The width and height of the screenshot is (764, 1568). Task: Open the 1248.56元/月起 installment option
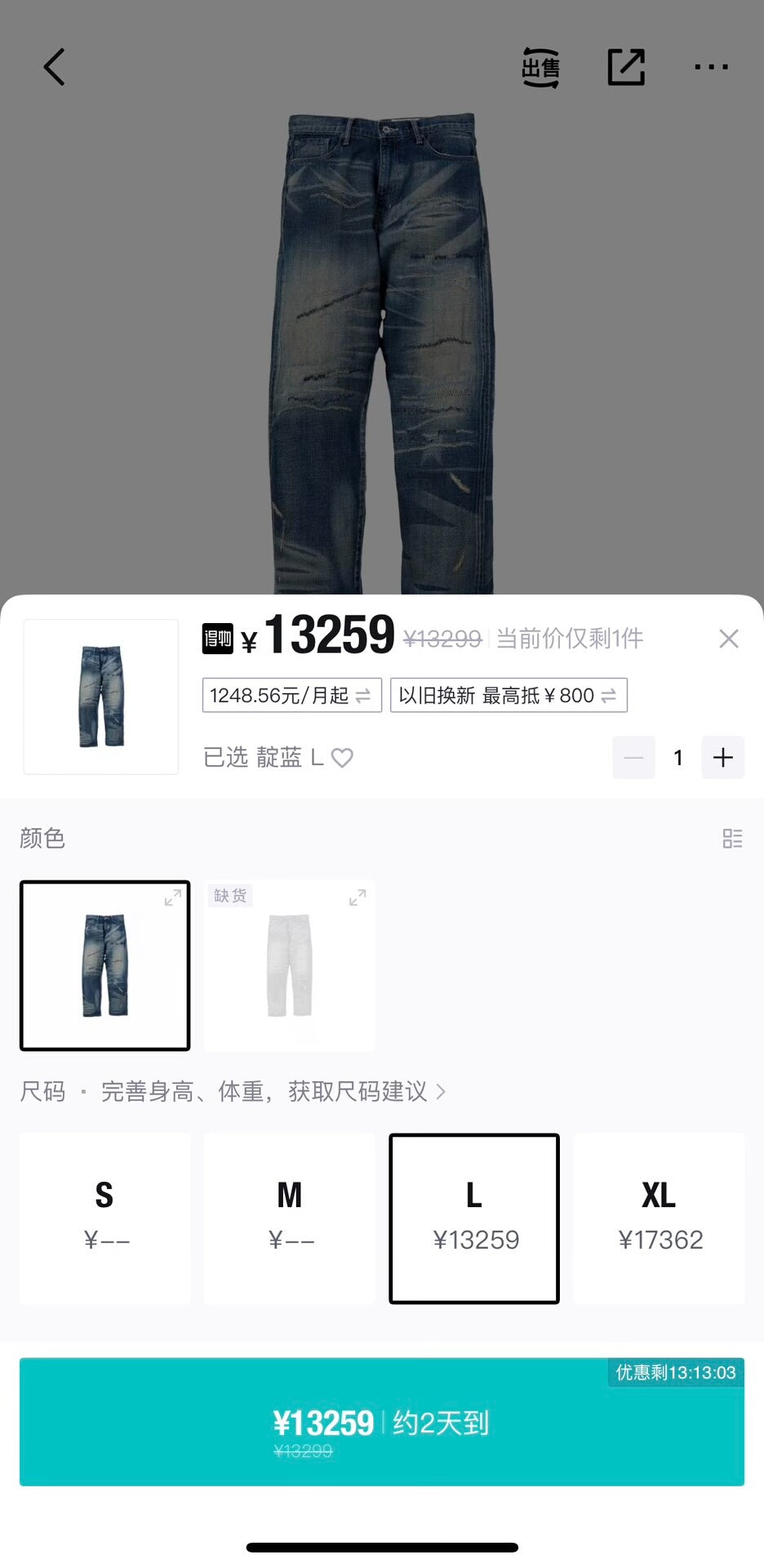pos(291,696)
